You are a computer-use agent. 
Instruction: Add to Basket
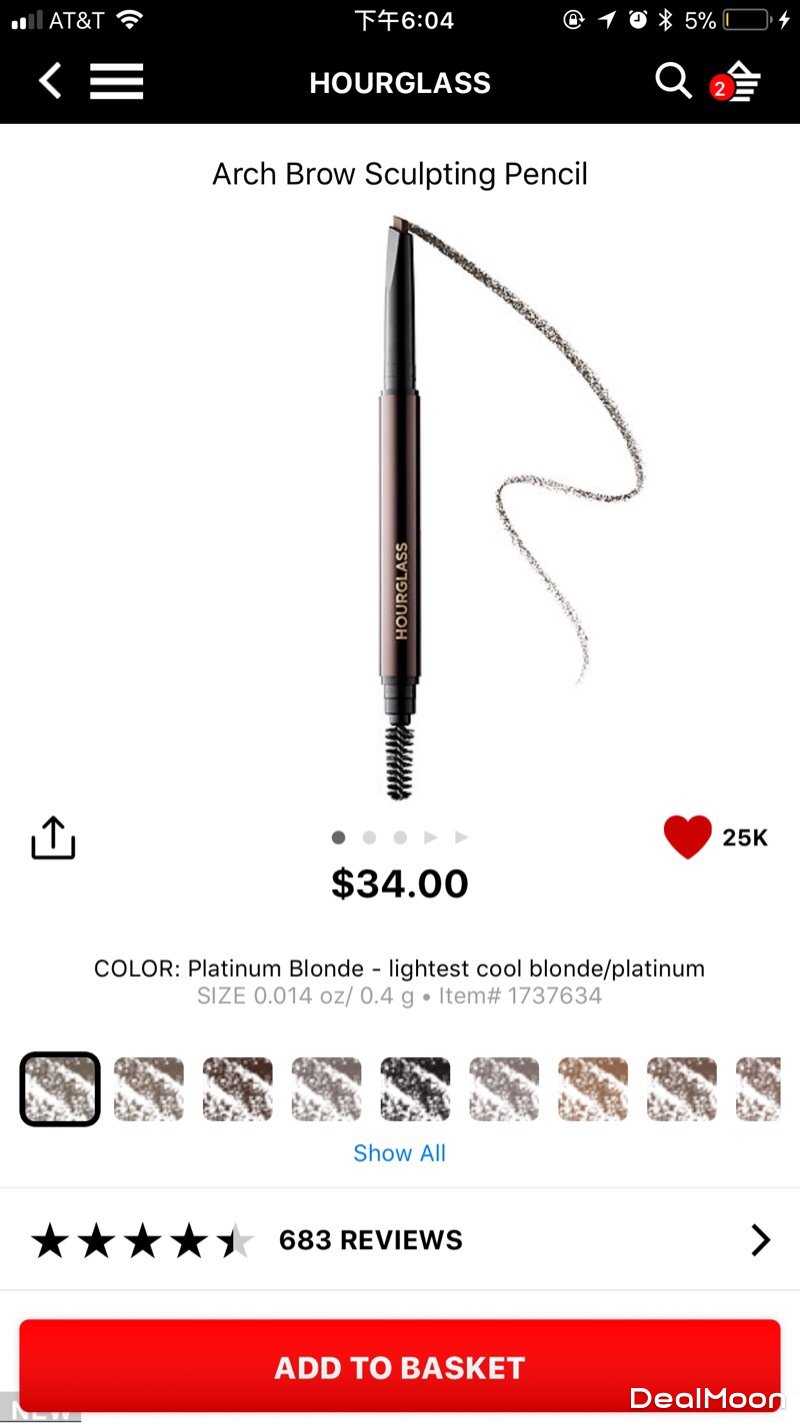click(400, 1367)
